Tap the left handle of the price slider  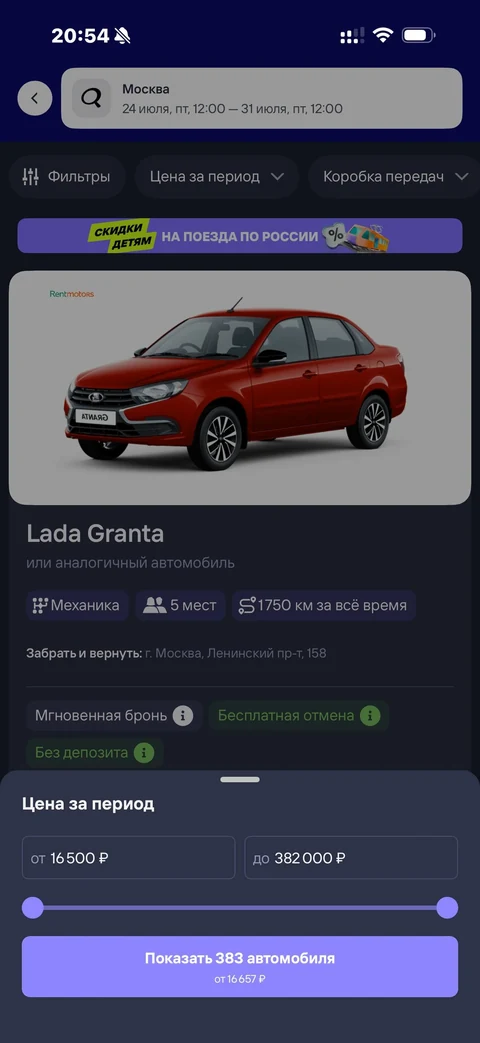(33, 907)
